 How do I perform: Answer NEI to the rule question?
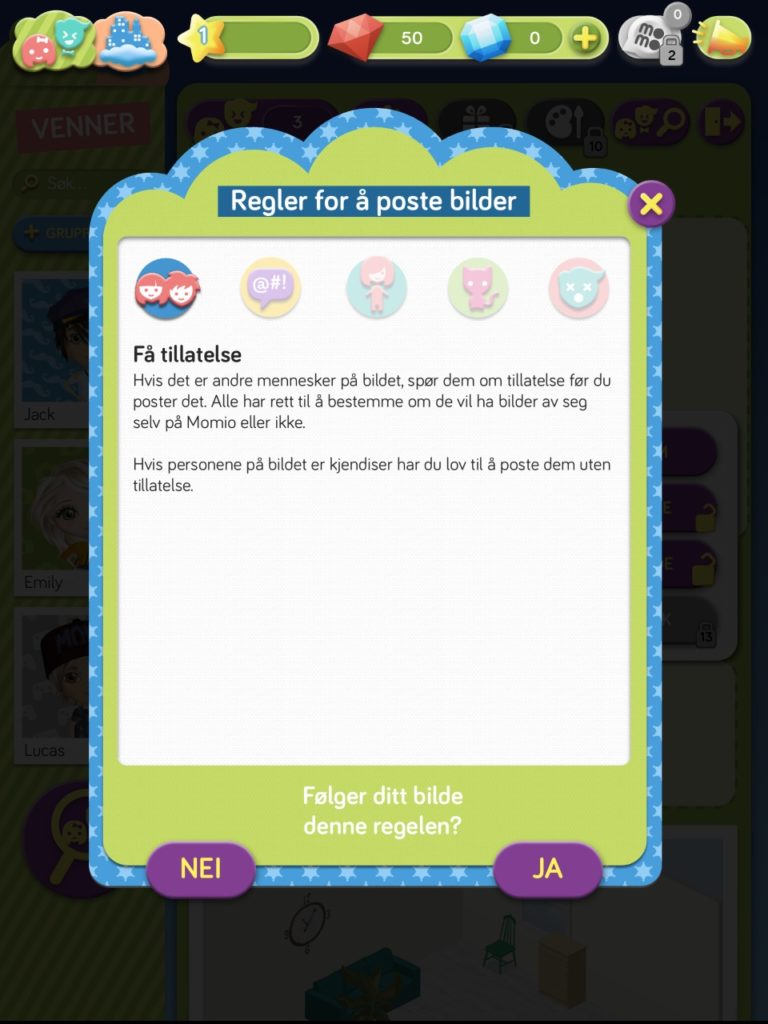[201, 868]
